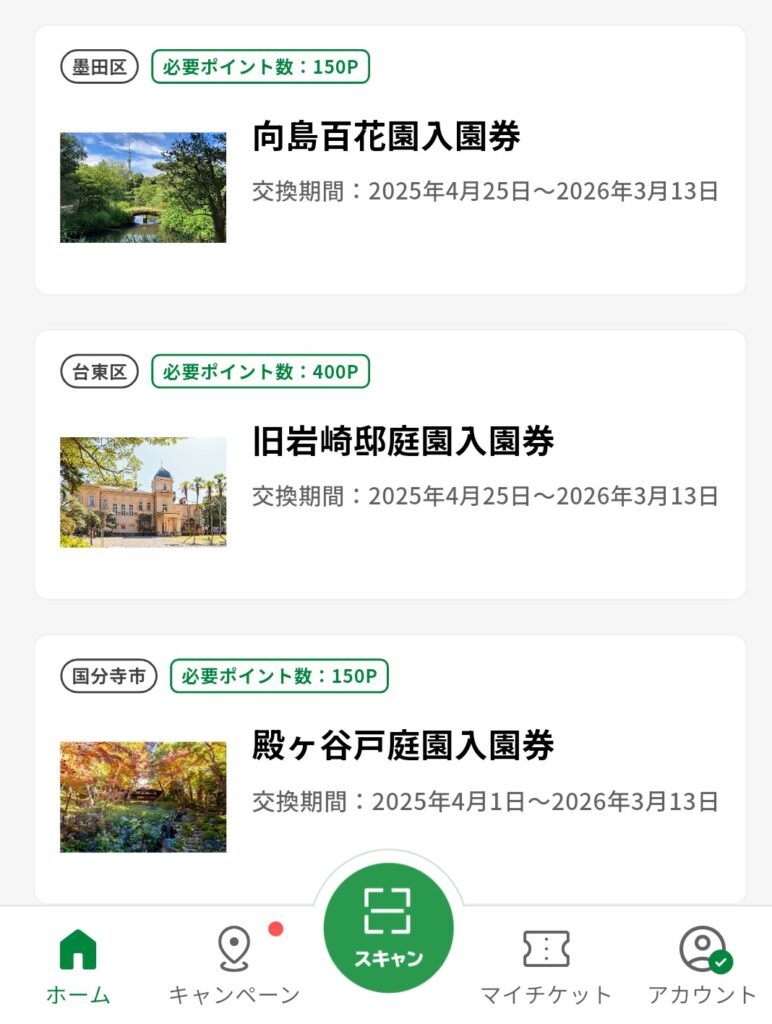Open the 殿ヶ谷戸庭園入園券 ticket card
This screenshot has height=1024, width=772.
390,770
